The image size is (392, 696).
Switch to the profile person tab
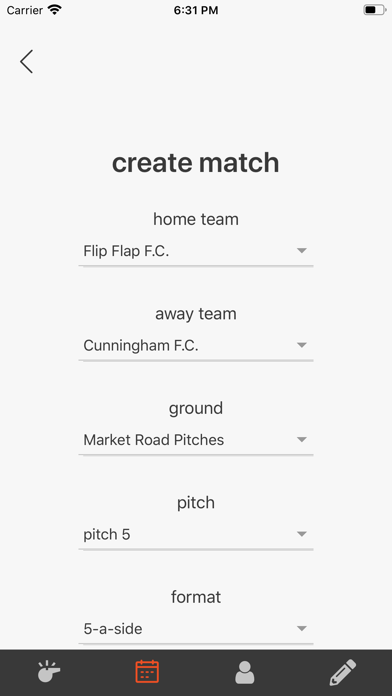pos(245,672)
